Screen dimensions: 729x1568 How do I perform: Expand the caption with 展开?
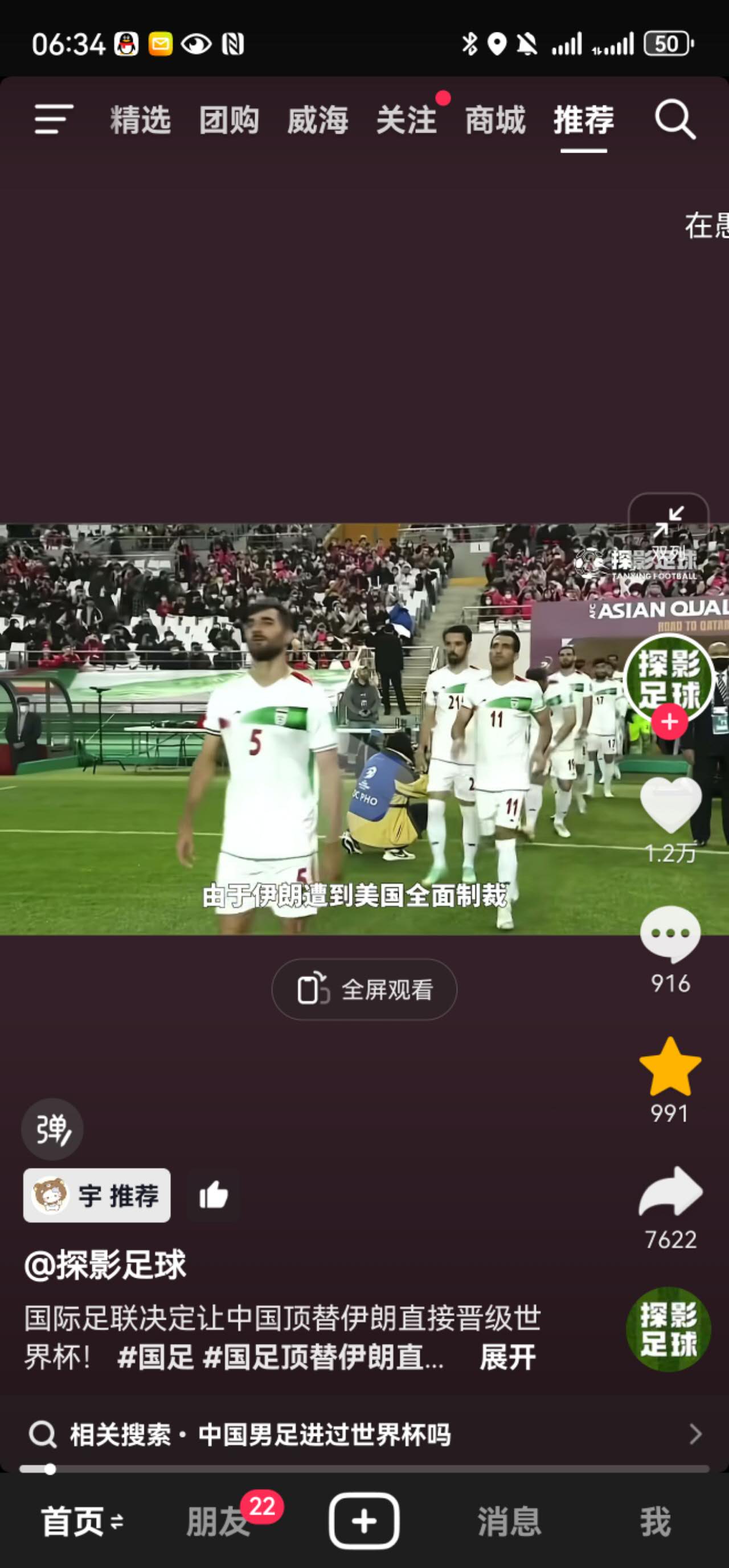[507, 1357]
